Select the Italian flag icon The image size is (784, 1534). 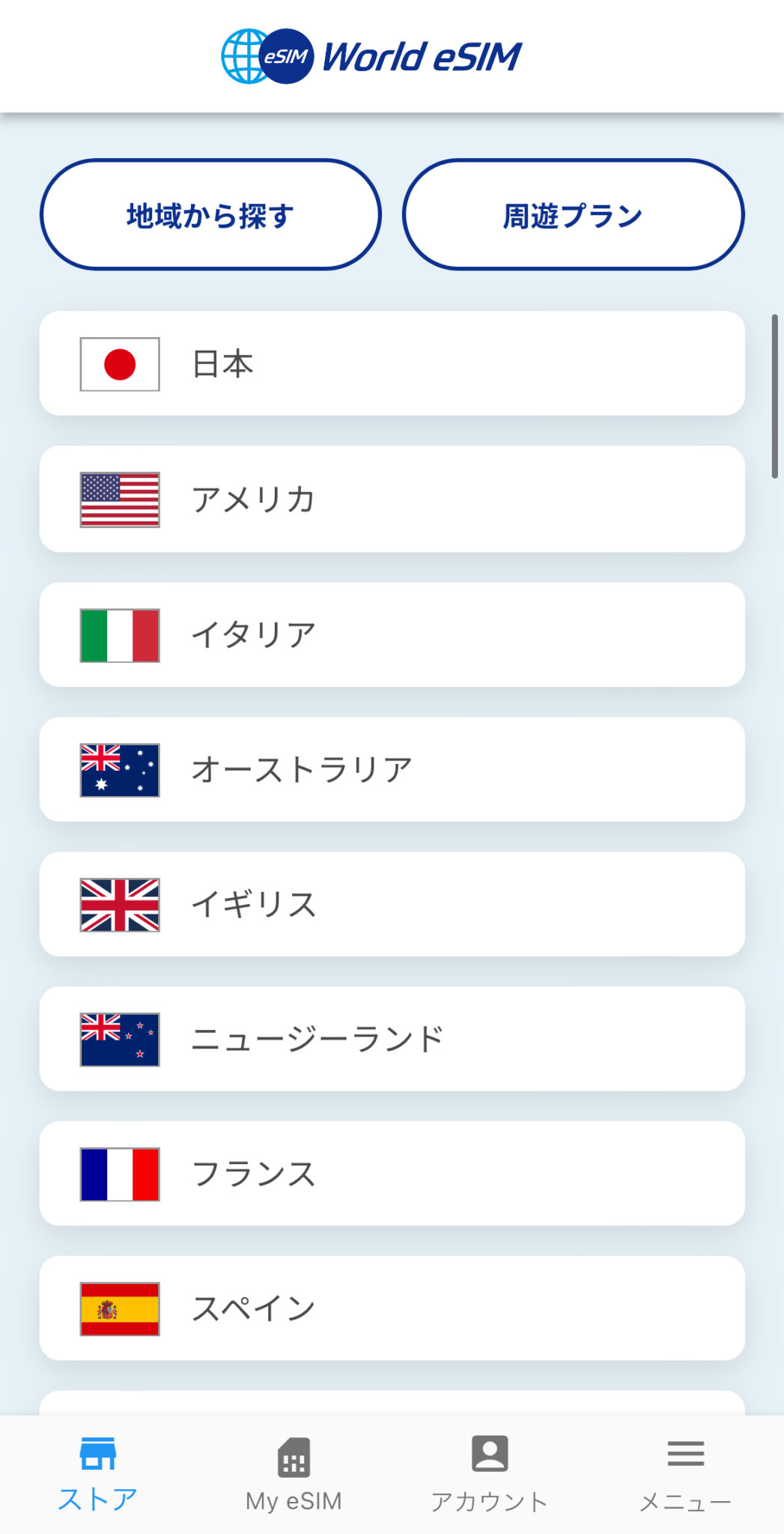[x=119, y=634]
